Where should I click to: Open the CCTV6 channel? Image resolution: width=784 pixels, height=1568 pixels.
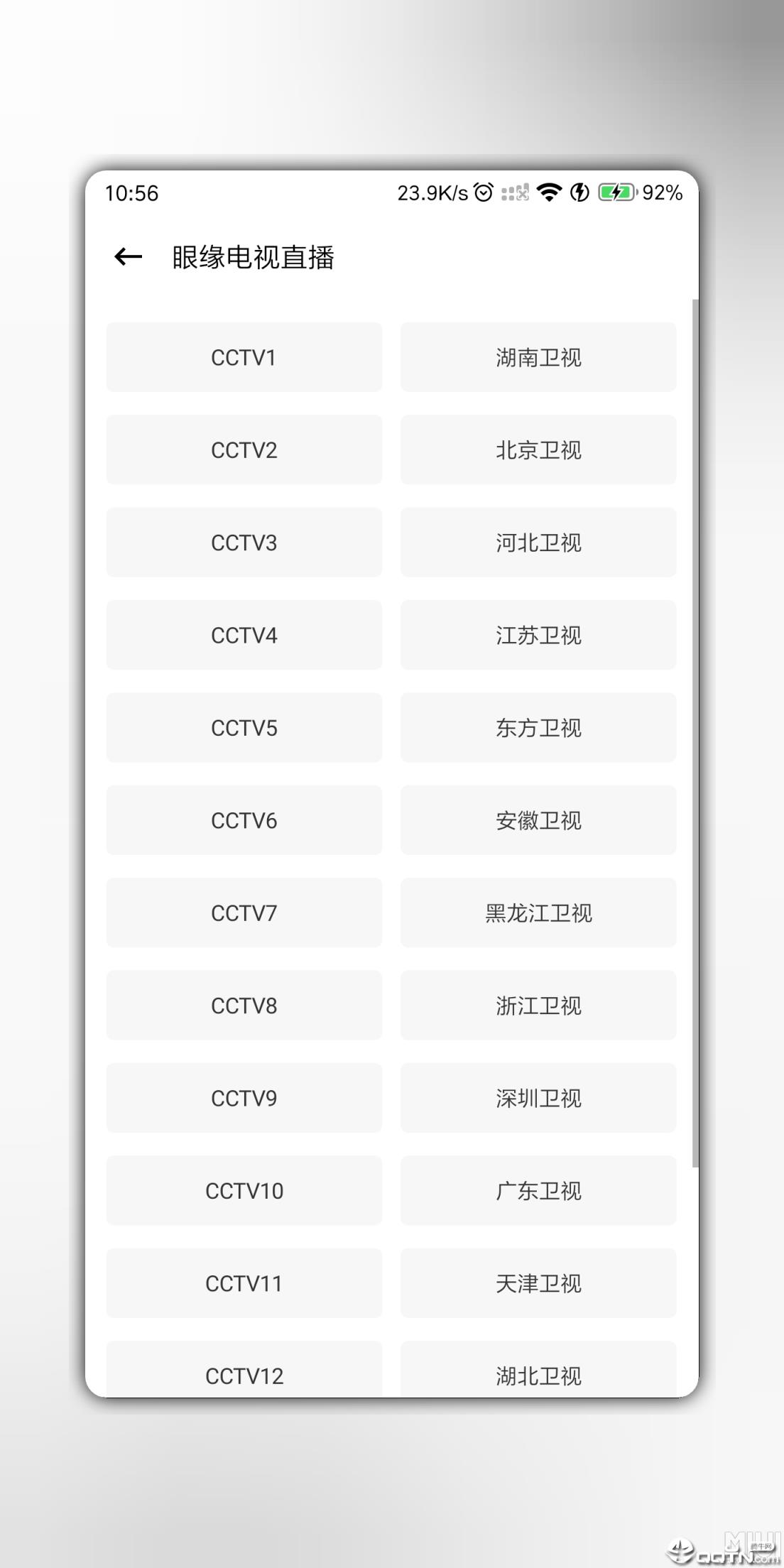tap(244, 820)
